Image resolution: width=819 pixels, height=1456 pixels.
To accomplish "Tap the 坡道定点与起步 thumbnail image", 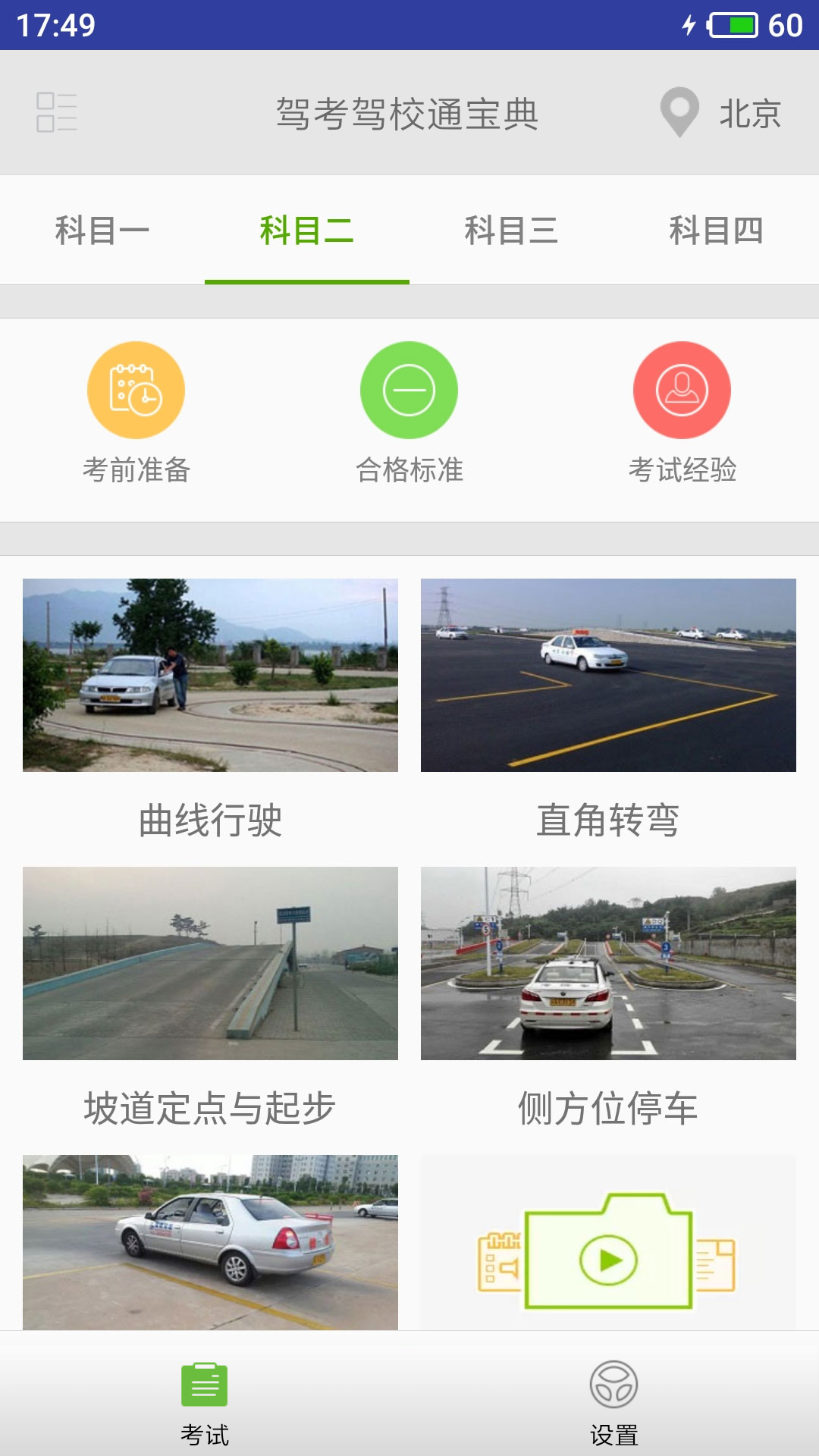I will coord(211,963).
